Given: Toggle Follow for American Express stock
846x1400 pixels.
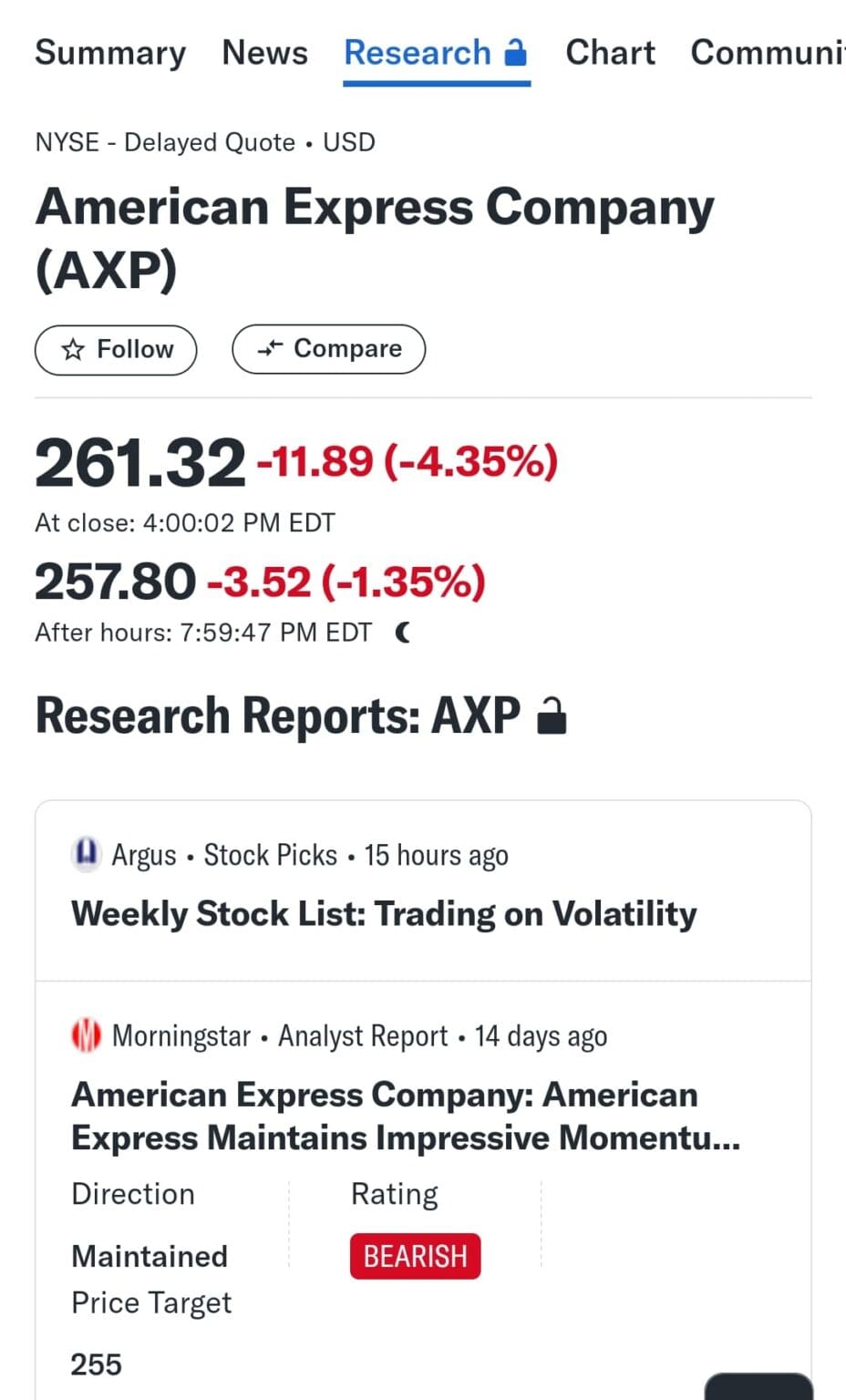Looking at the screenshot, I should tap(116, 349).
